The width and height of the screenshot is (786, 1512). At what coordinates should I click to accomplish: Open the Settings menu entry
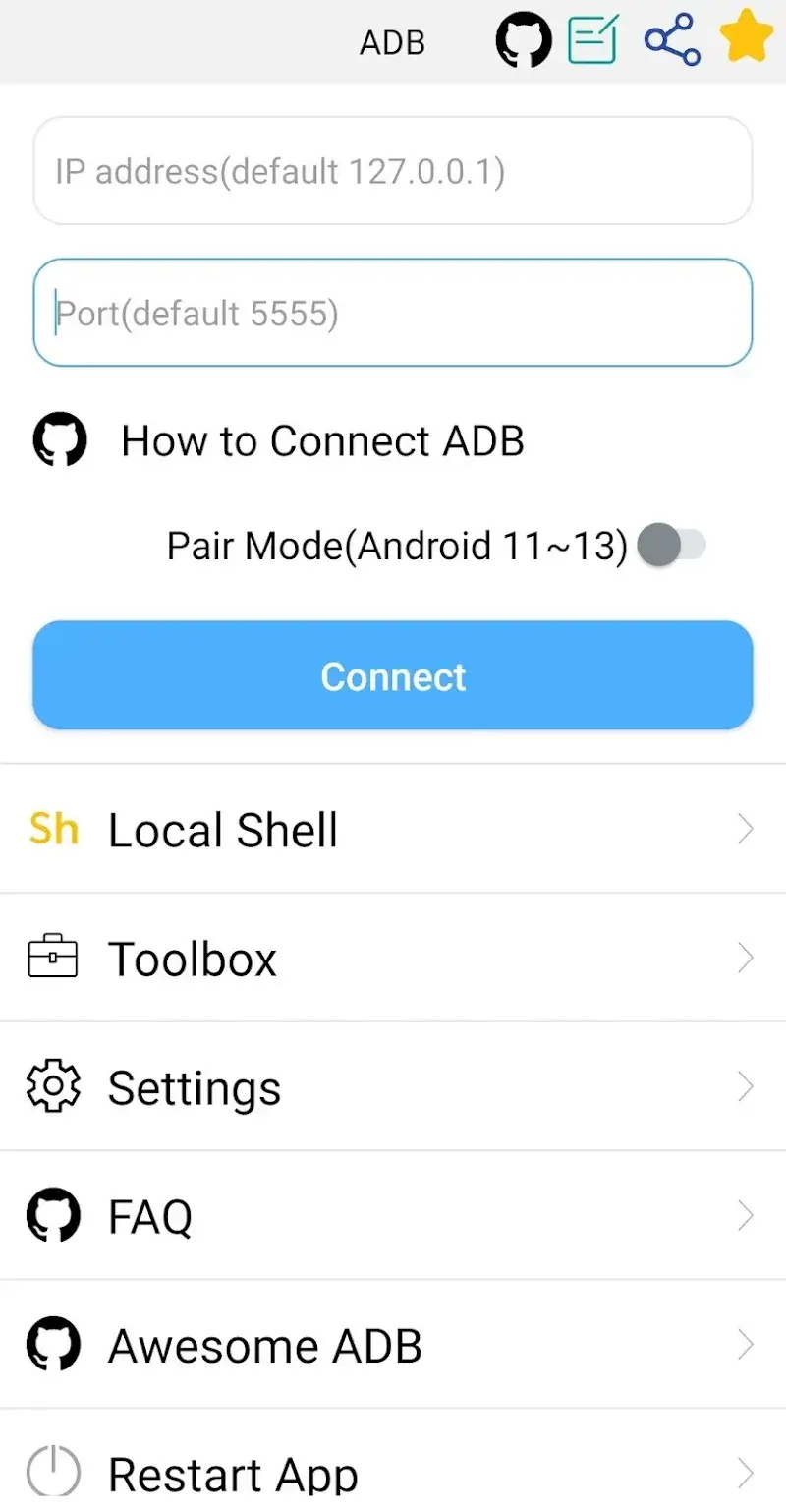[x=194, y=1086]
